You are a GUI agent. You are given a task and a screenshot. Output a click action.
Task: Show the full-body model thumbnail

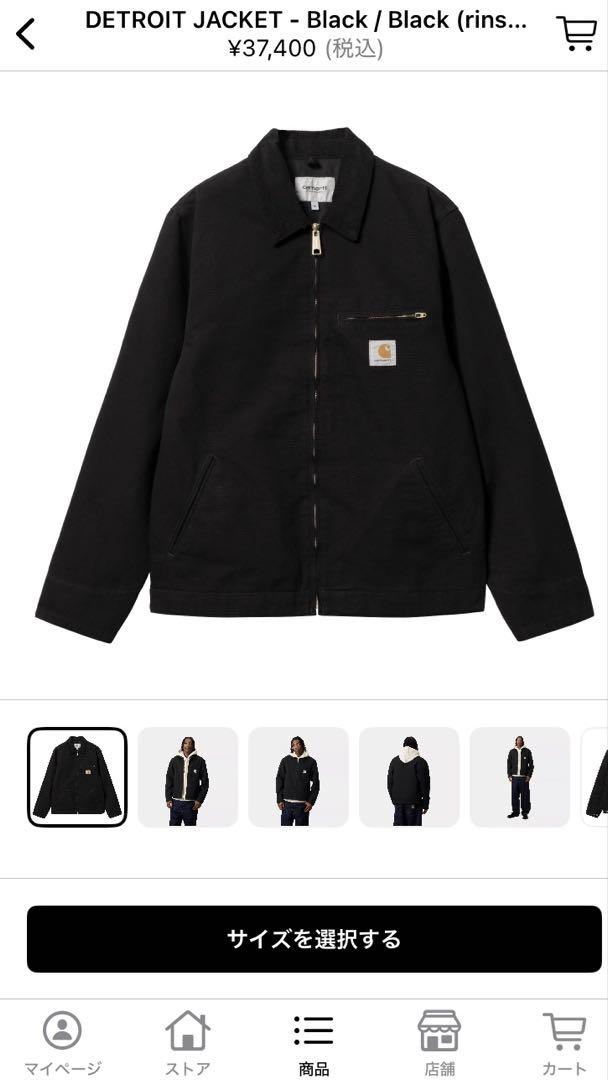tap(520, 777)
